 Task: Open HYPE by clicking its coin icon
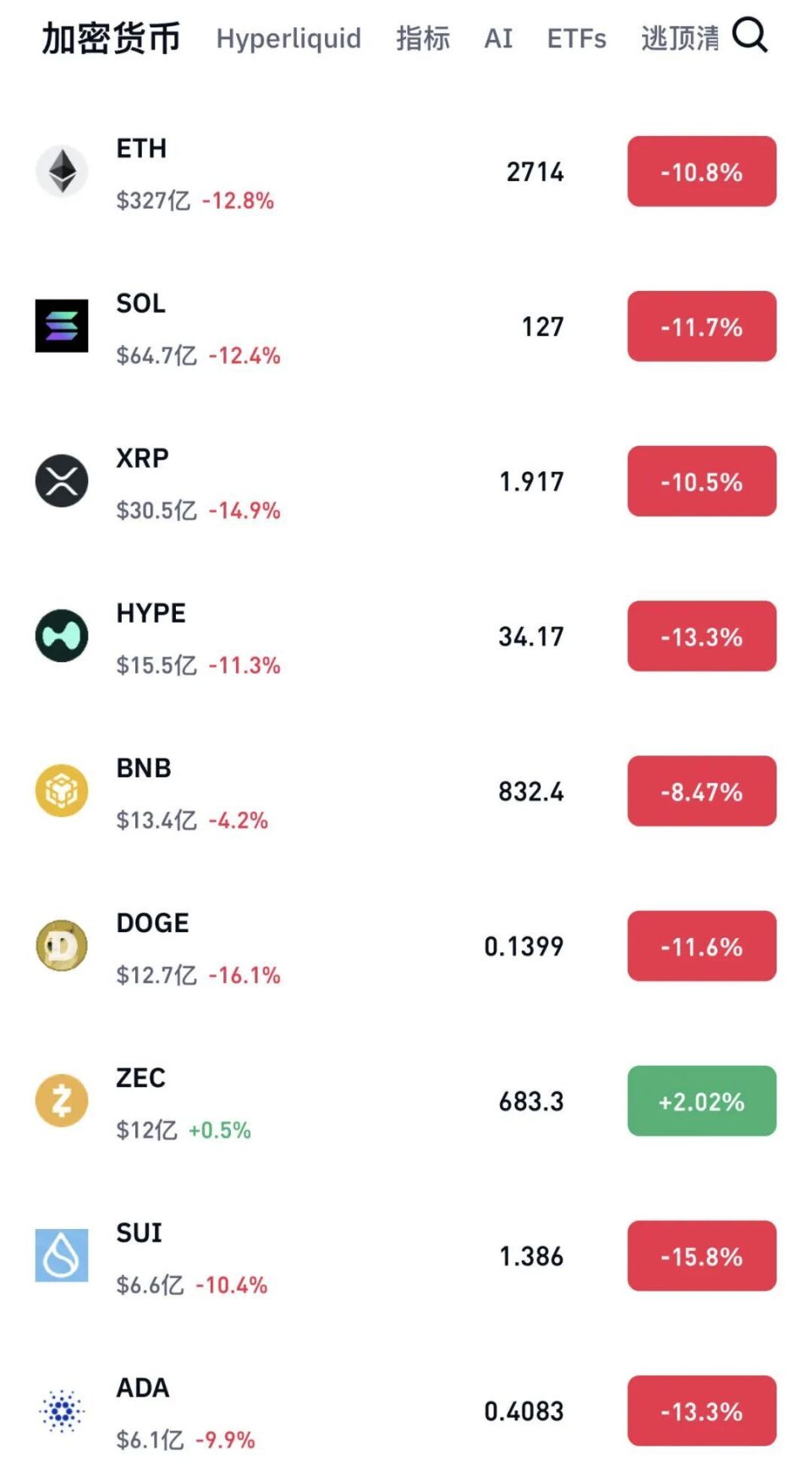coord(60,636)
